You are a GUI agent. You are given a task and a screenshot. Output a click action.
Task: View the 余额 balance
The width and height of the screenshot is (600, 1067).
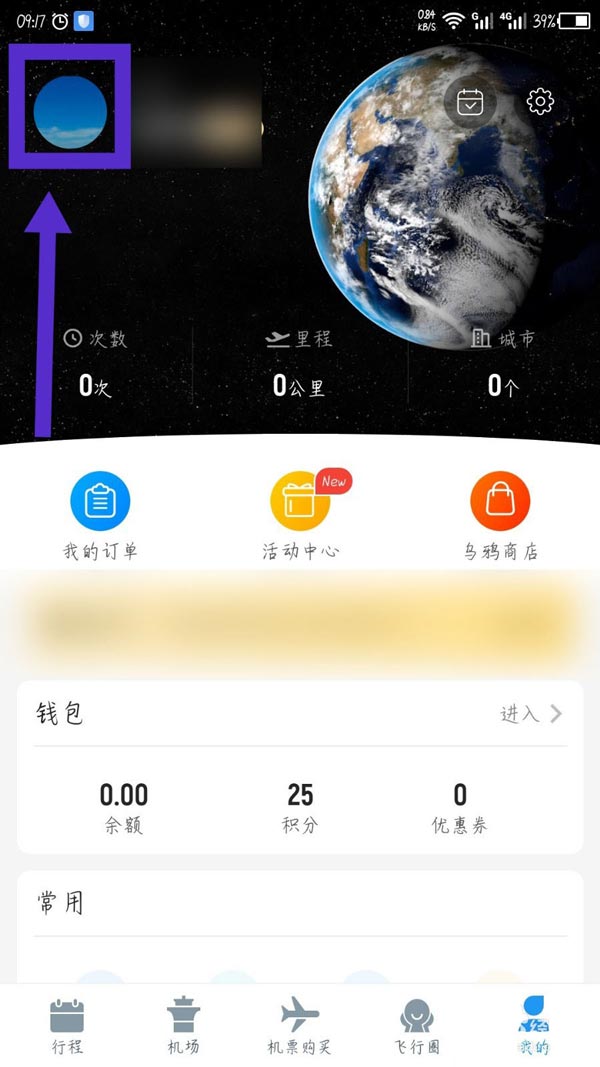tap(124, 806)
